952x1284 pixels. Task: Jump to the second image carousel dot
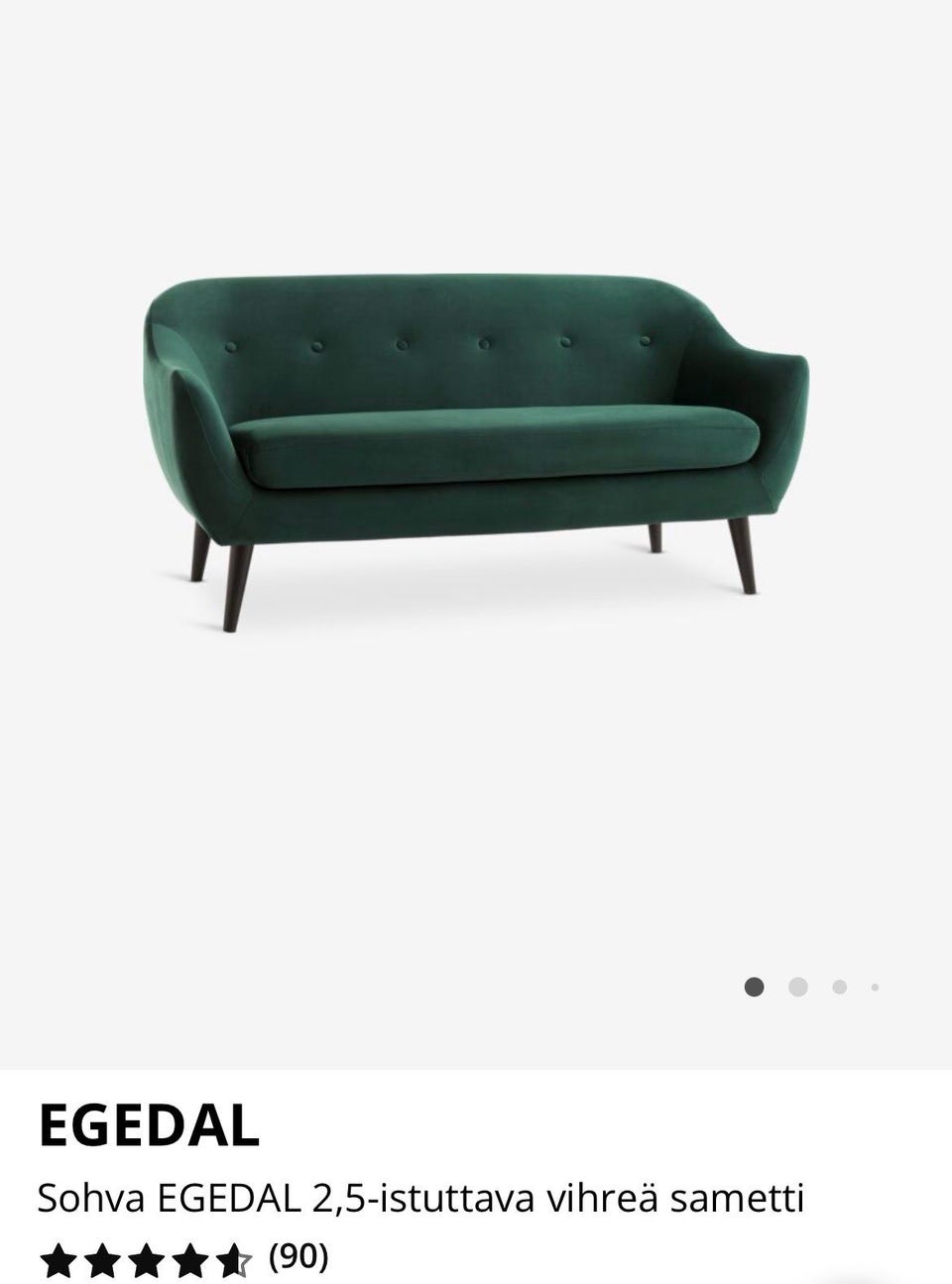(x=797, y=987)
